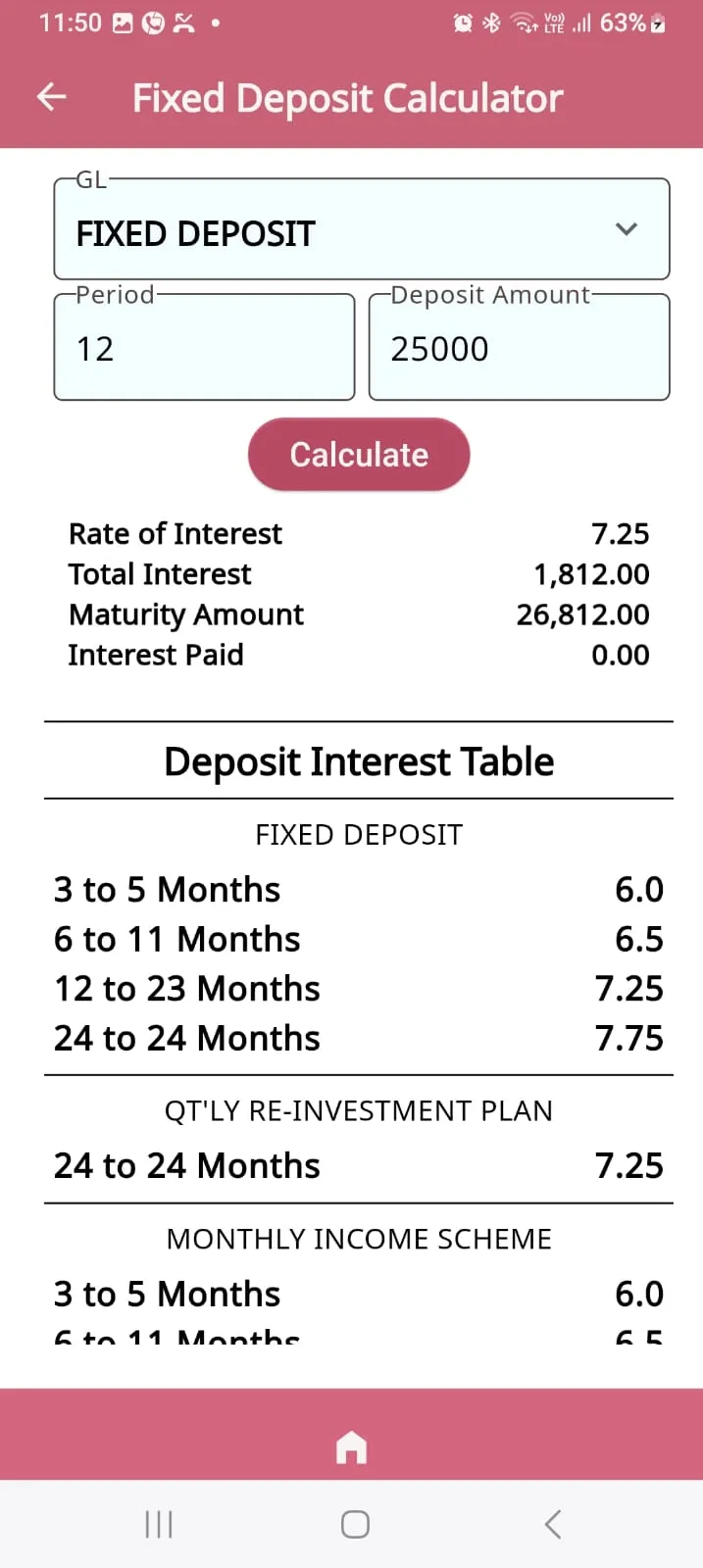The image size is (703, 1568).
Task: Tap the Calculate button
Action: click(x=359, y=455)
